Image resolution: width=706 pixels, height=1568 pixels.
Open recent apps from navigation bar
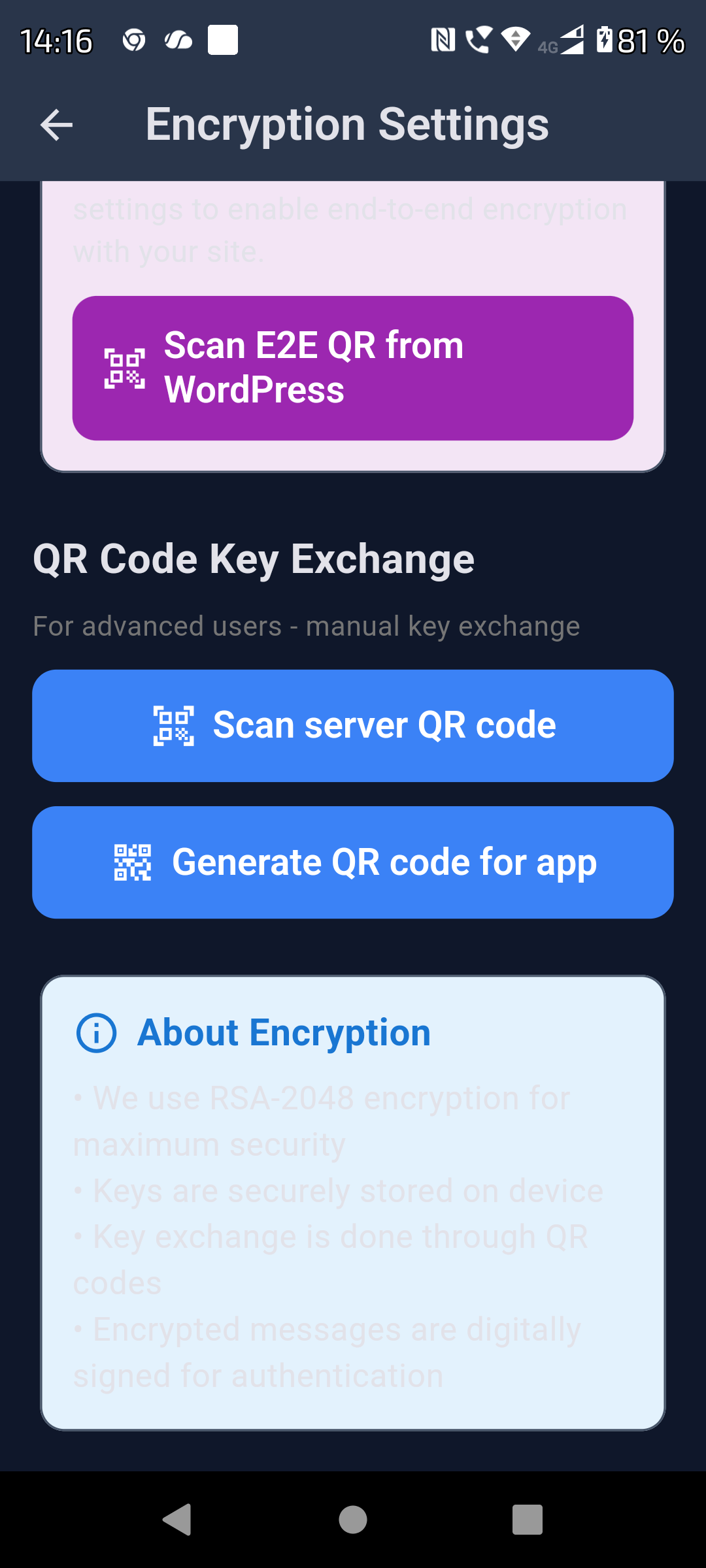pyautogui.click(x=527, y=1519)
